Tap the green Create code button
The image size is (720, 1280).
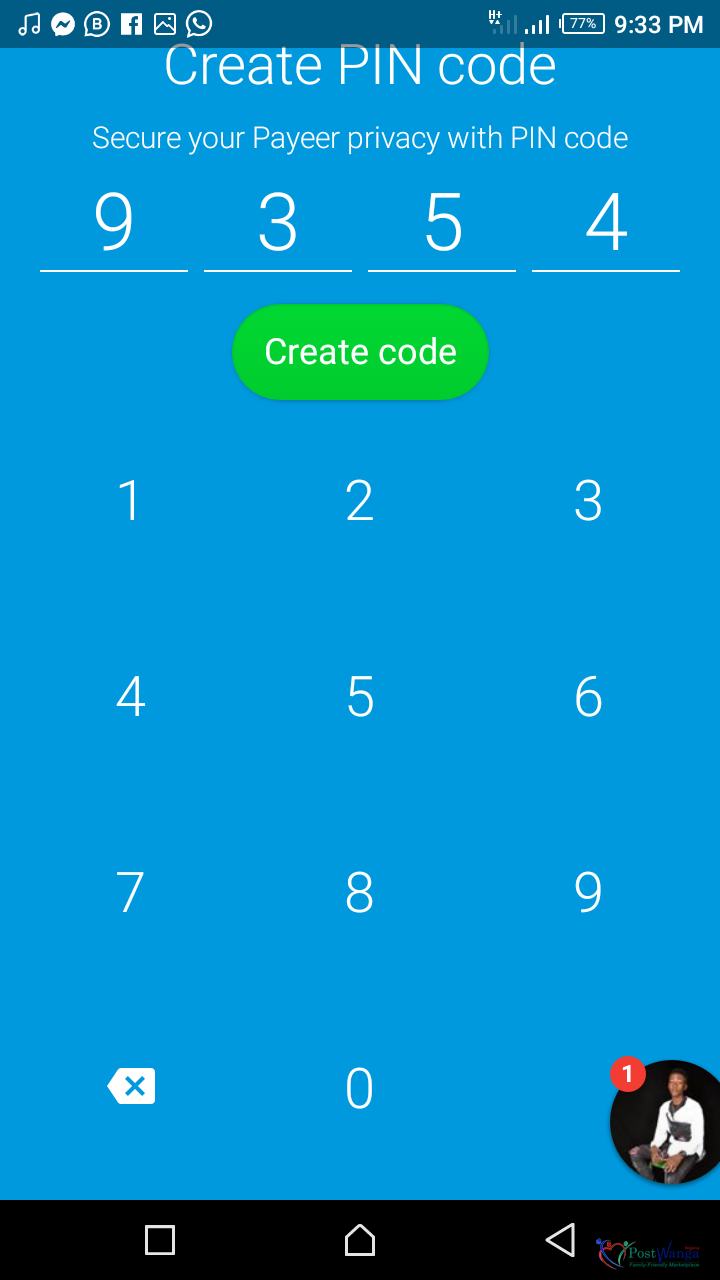tap(360, 352)
